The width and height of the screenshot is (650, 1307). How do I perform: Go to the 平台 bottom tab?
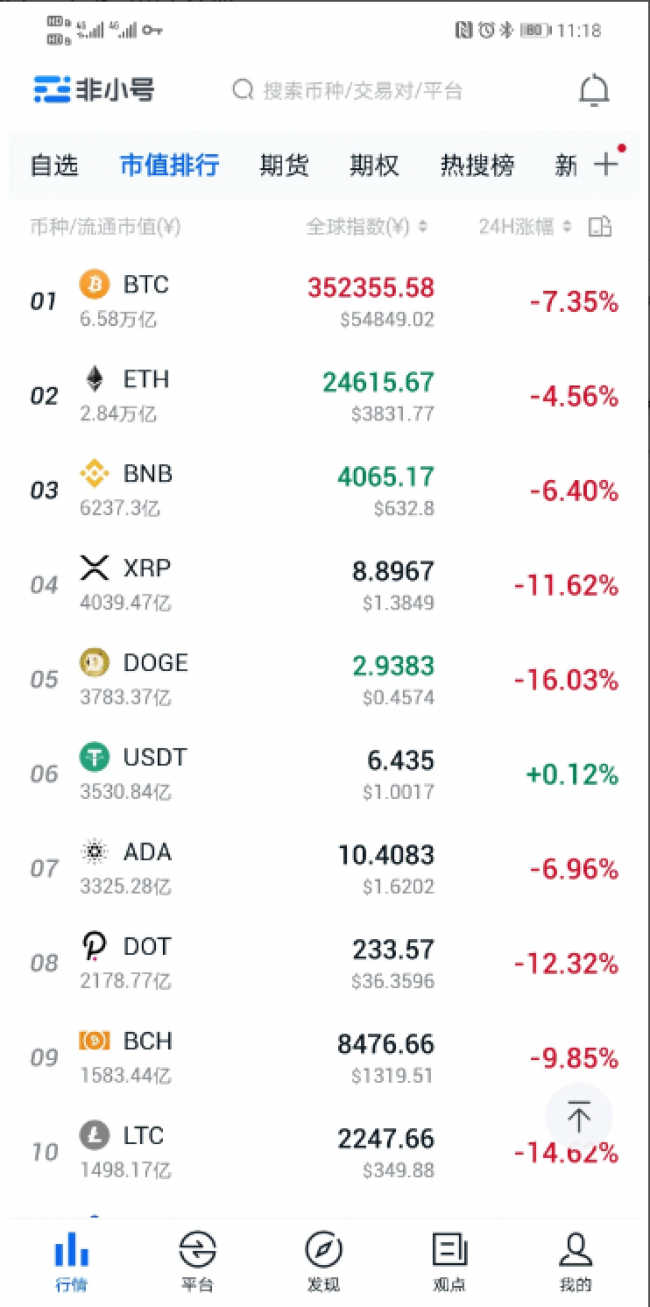tap(197, 1262)
